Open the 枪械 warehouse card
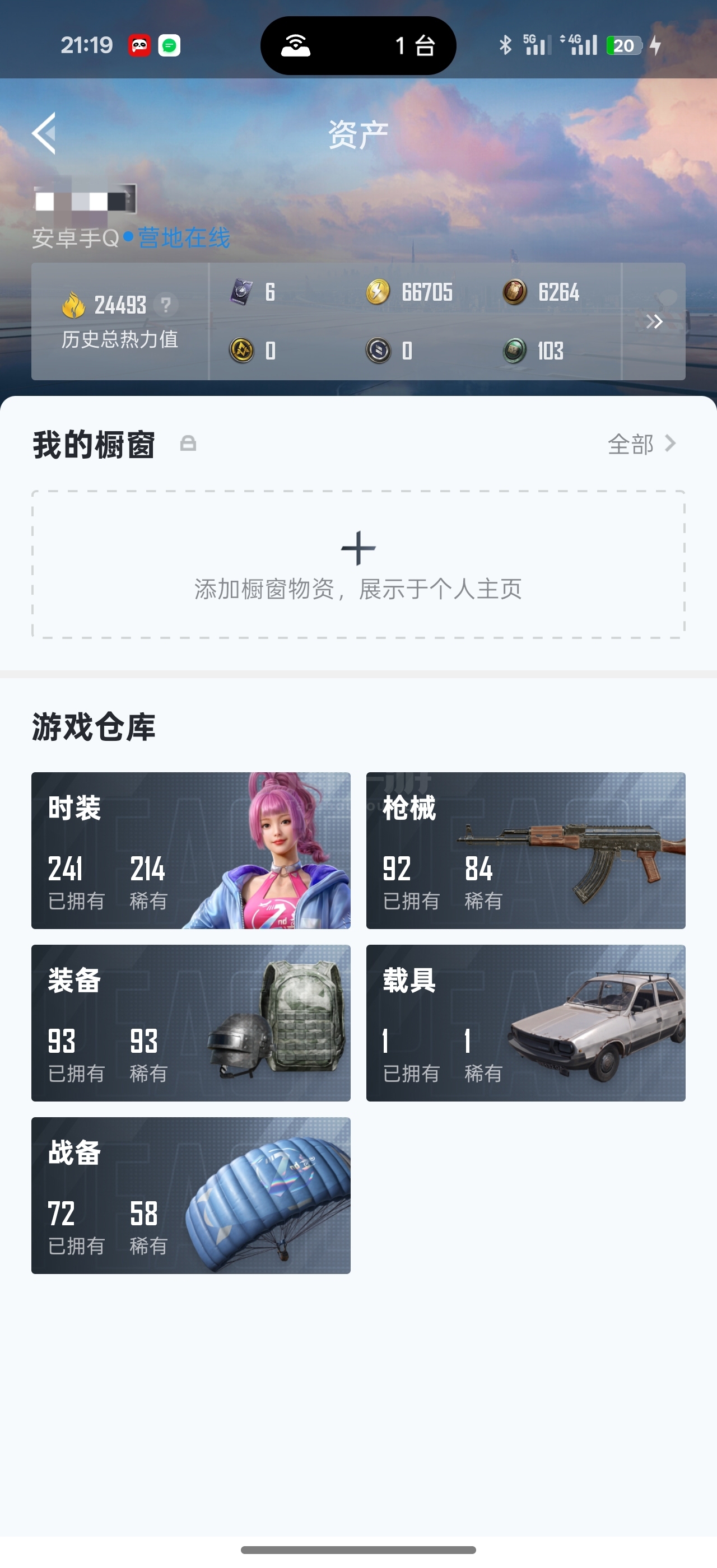This screenshot has width=717, height=1568. point(525,850)
